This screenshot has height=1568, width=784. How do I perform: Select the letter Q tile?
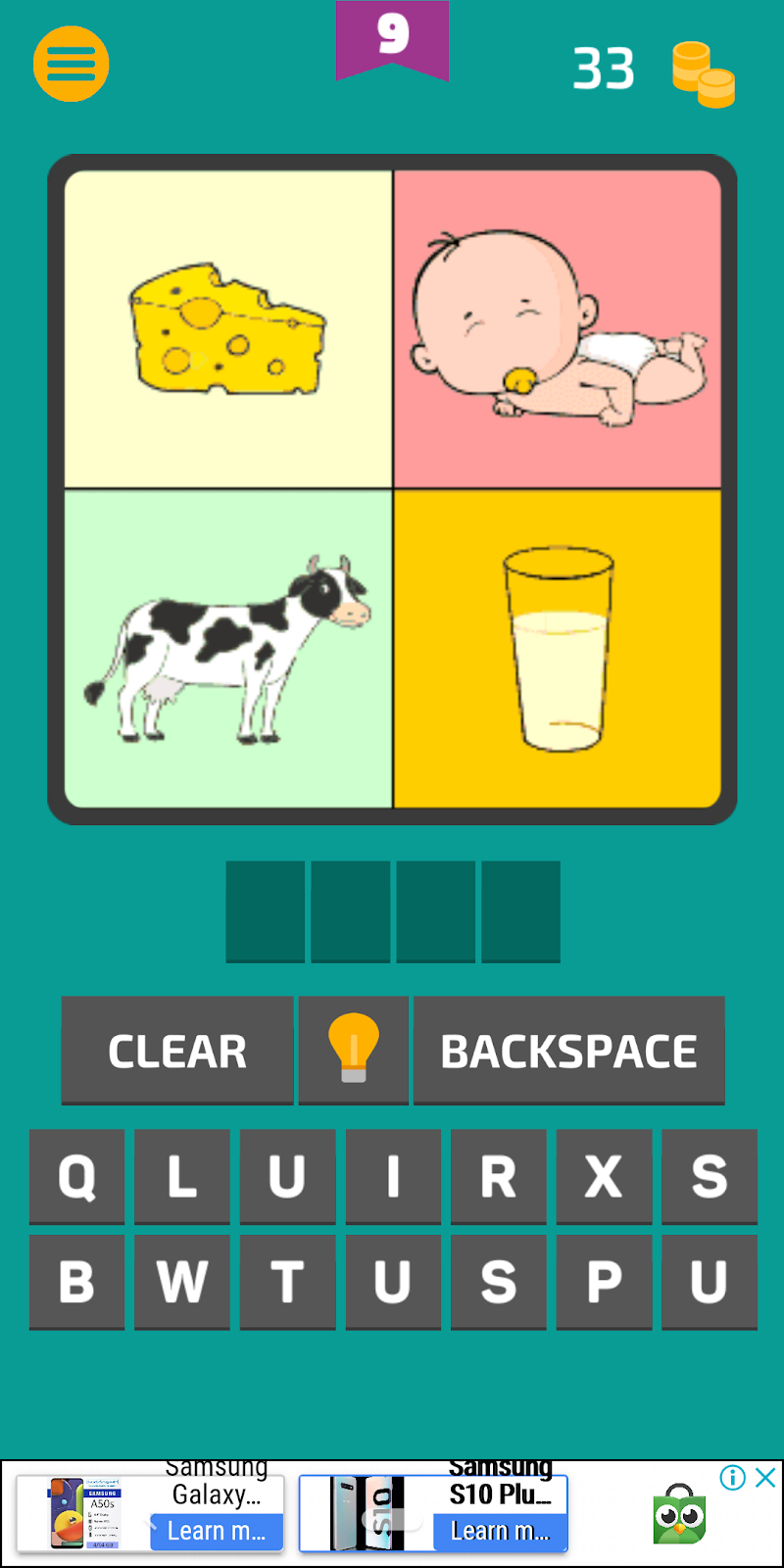[77, 1176]
